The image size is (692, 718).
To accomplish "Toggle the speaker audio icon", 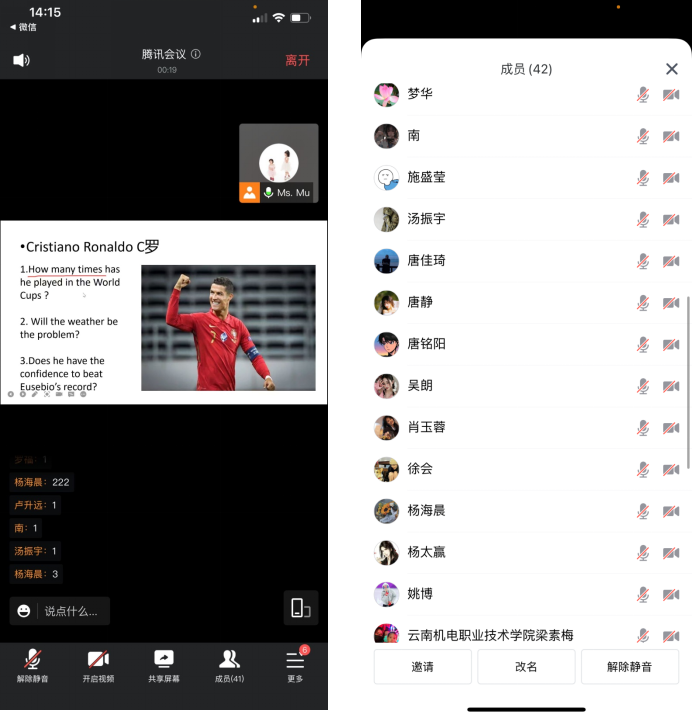I will tap(21, 60).
